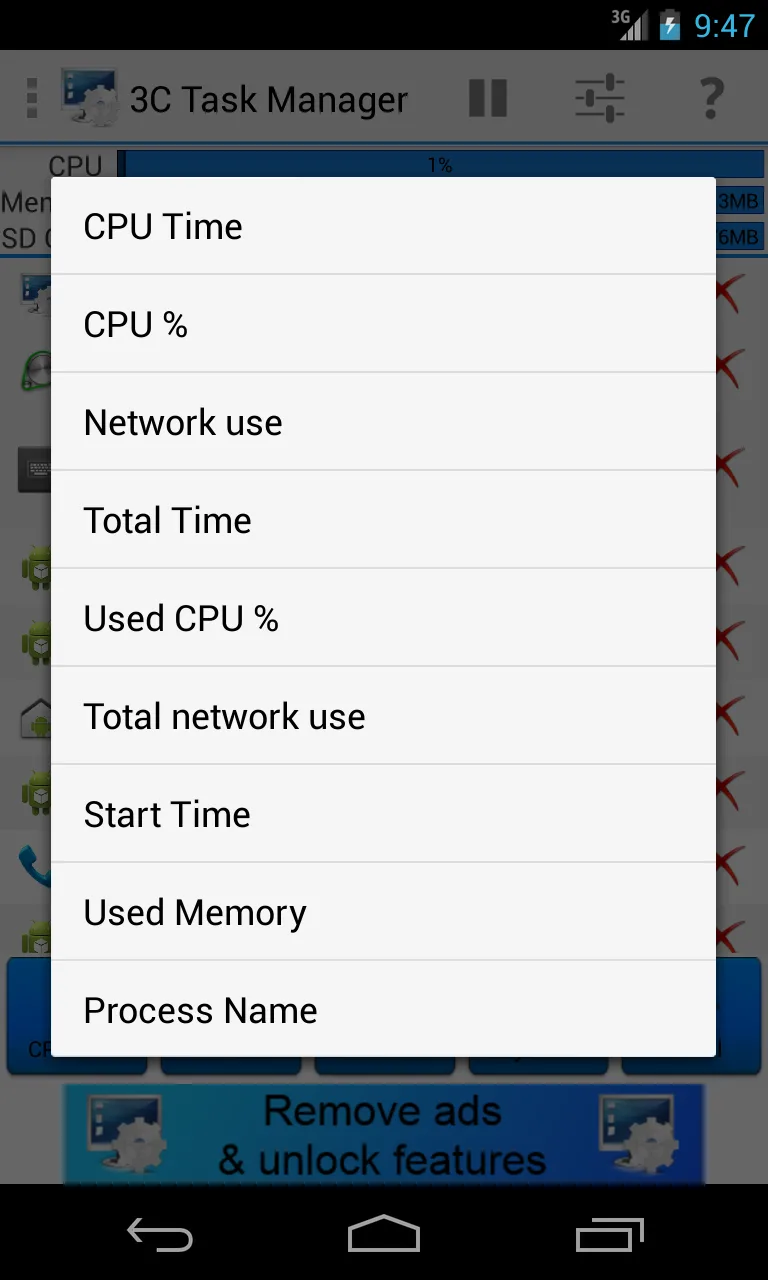Viewport: 768px width, 1280px height.
Task: Tap the keyboard app icon
Action: point(37,468)
